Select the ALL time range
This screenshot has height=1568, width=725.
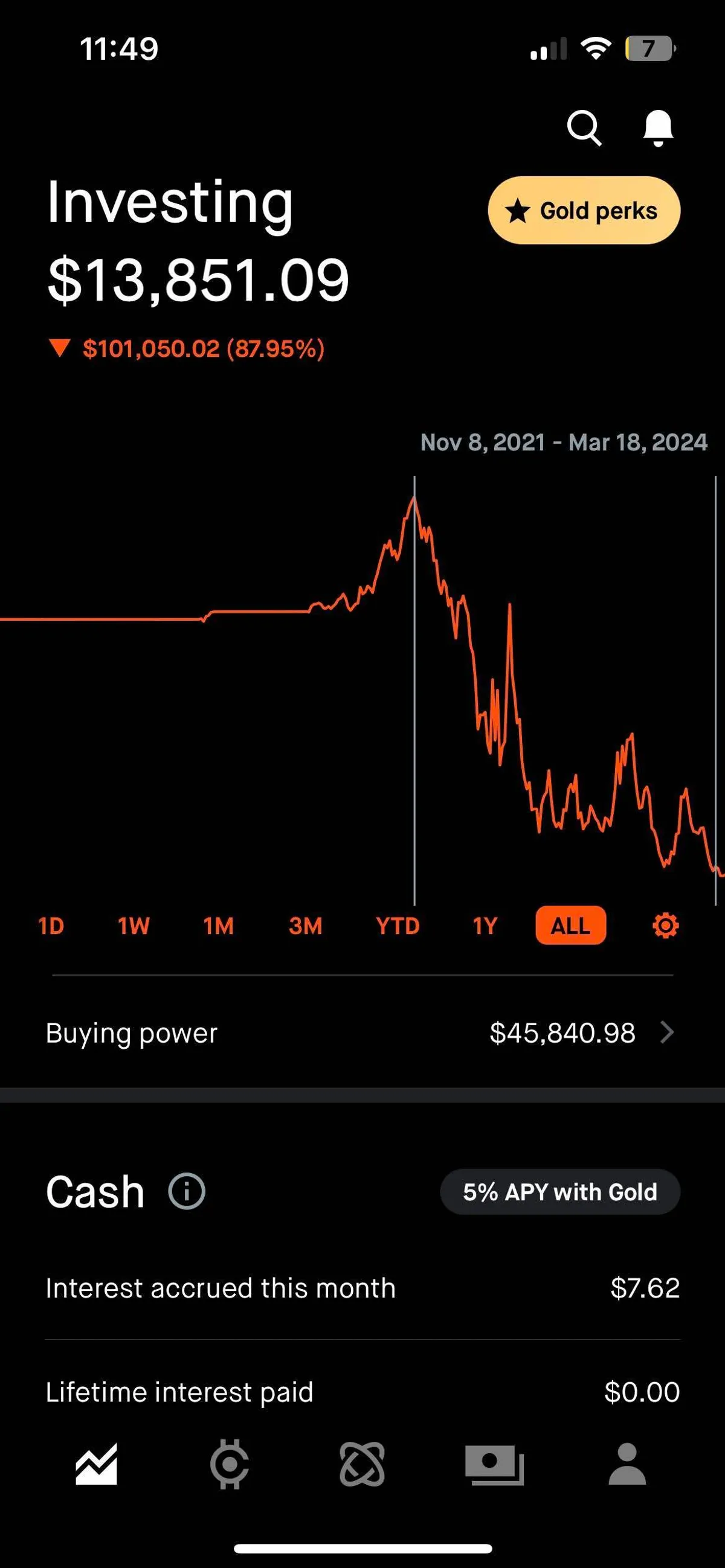click(570, 926)
